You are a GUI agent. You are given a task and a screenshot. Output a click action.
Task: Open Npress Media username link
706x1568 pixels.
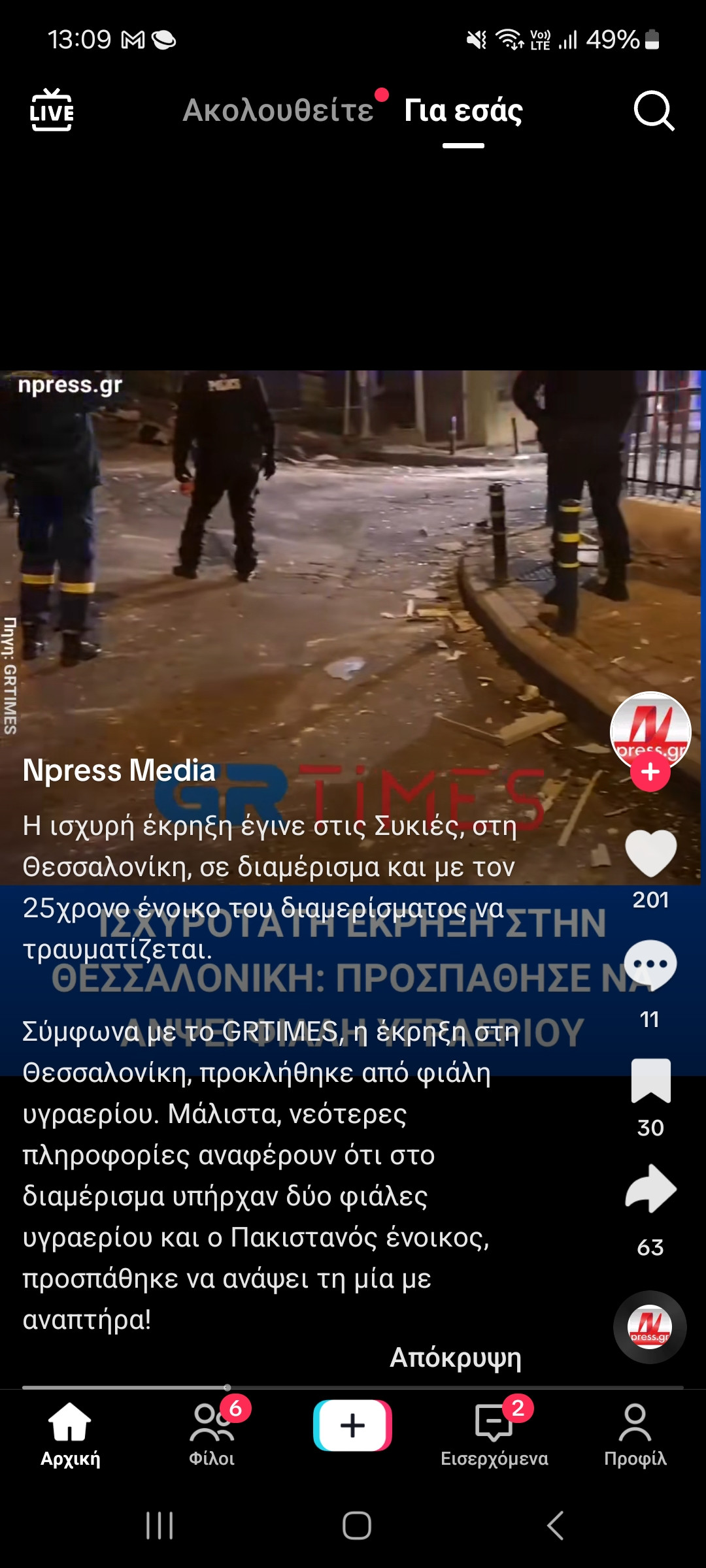[x=119, y=770]
